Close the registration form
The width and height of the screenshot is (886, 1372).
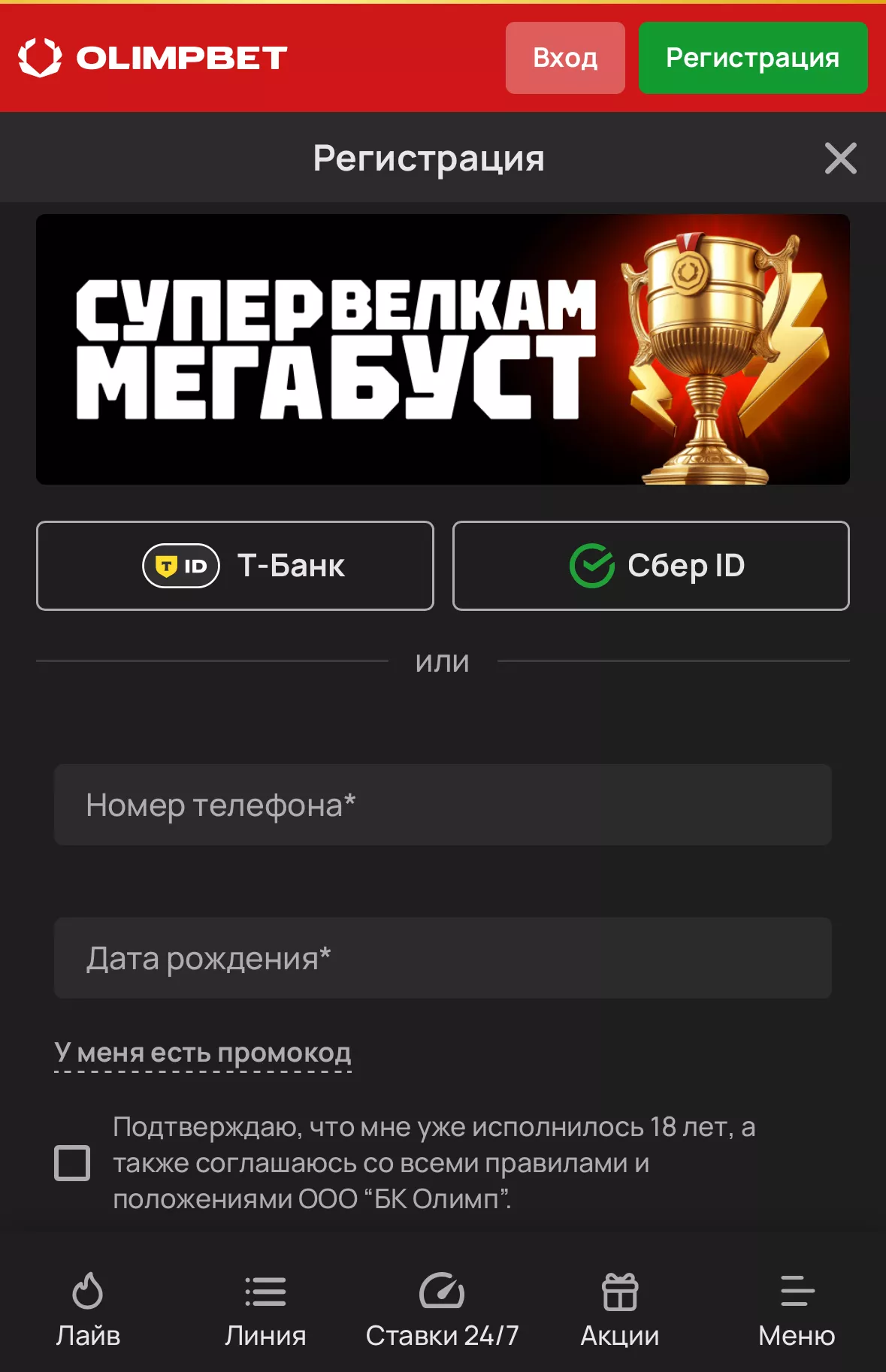[842, 158]
